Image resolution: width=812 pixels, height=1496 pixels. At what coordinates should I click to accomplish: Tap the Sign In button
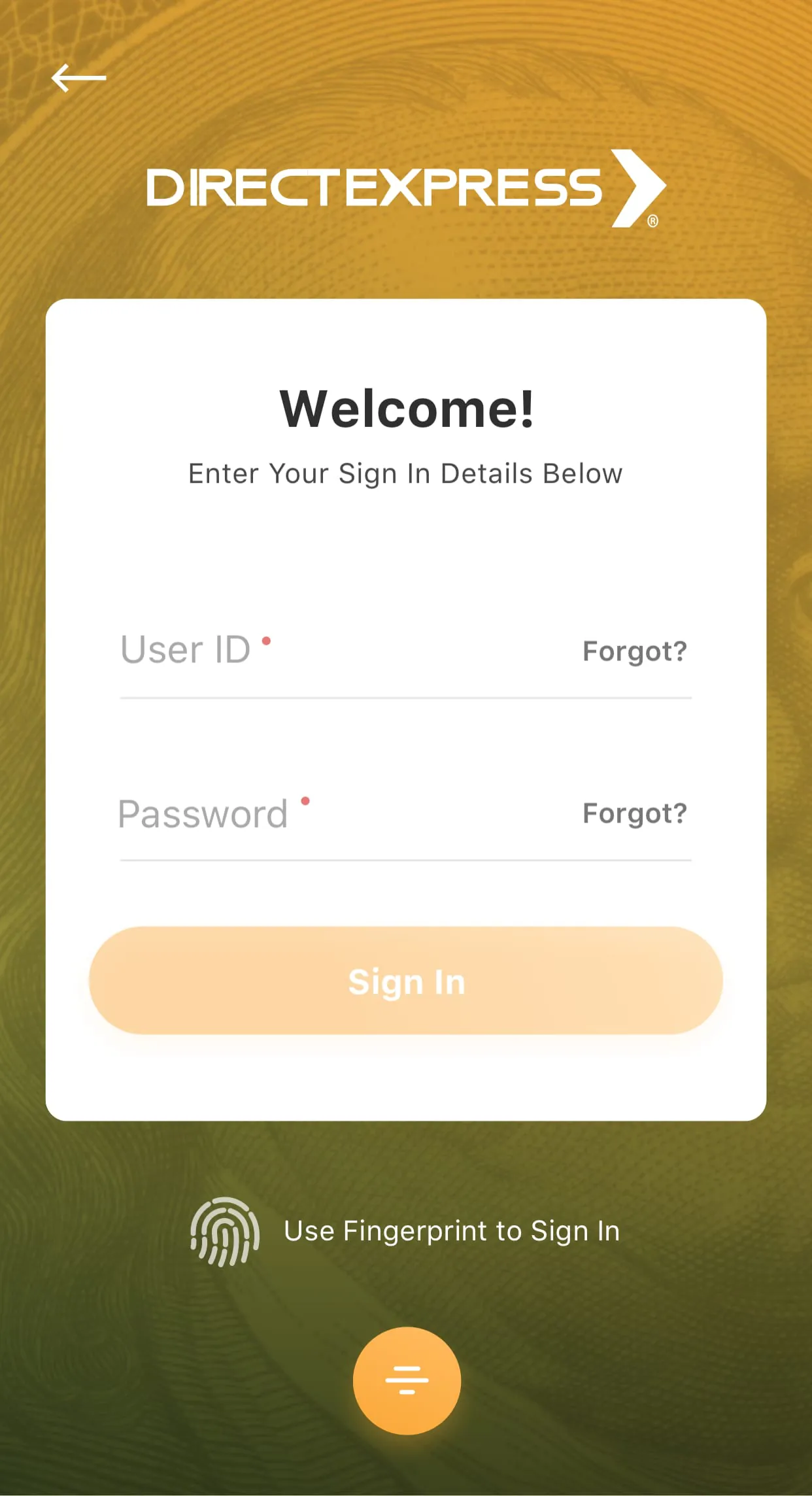point(406,981)
